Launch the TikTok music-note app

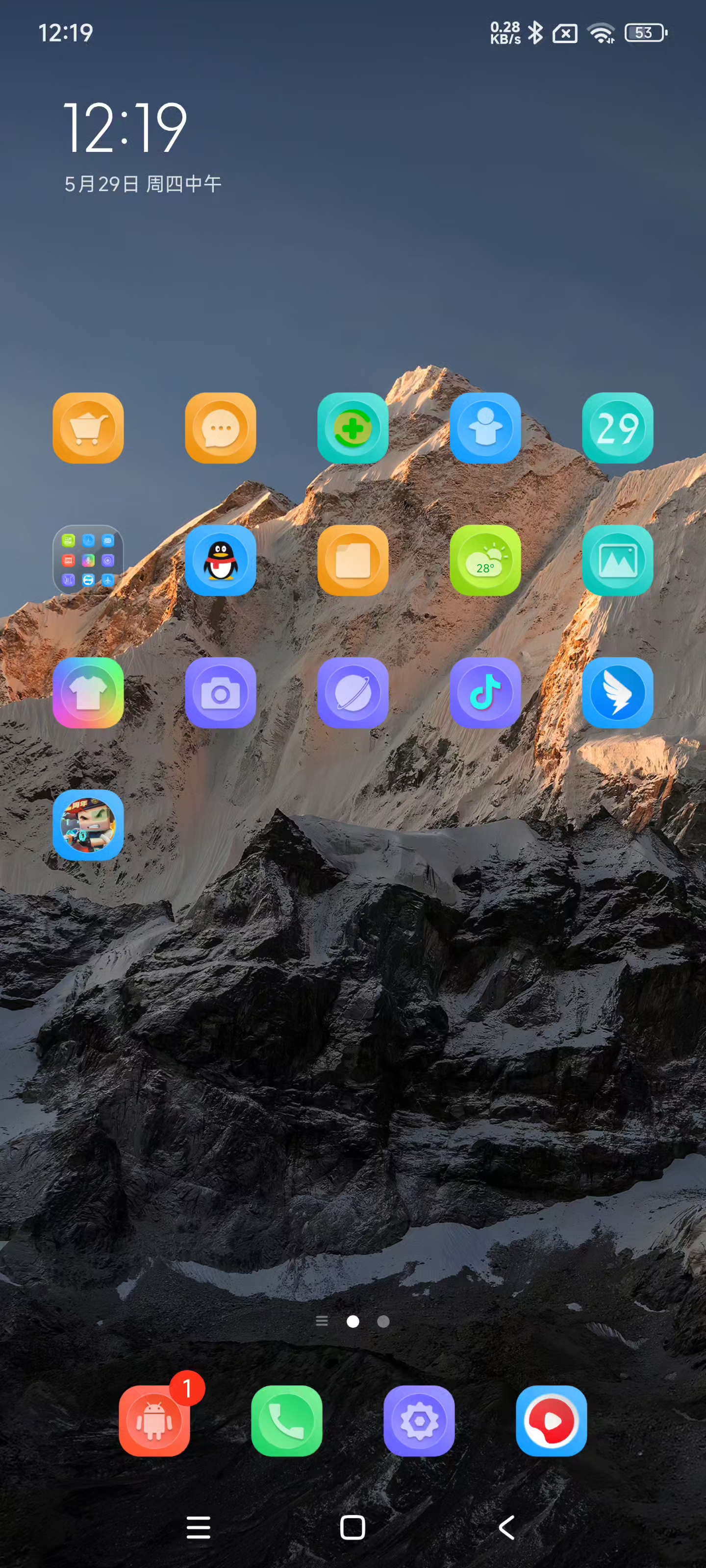[x=485, y=693]
